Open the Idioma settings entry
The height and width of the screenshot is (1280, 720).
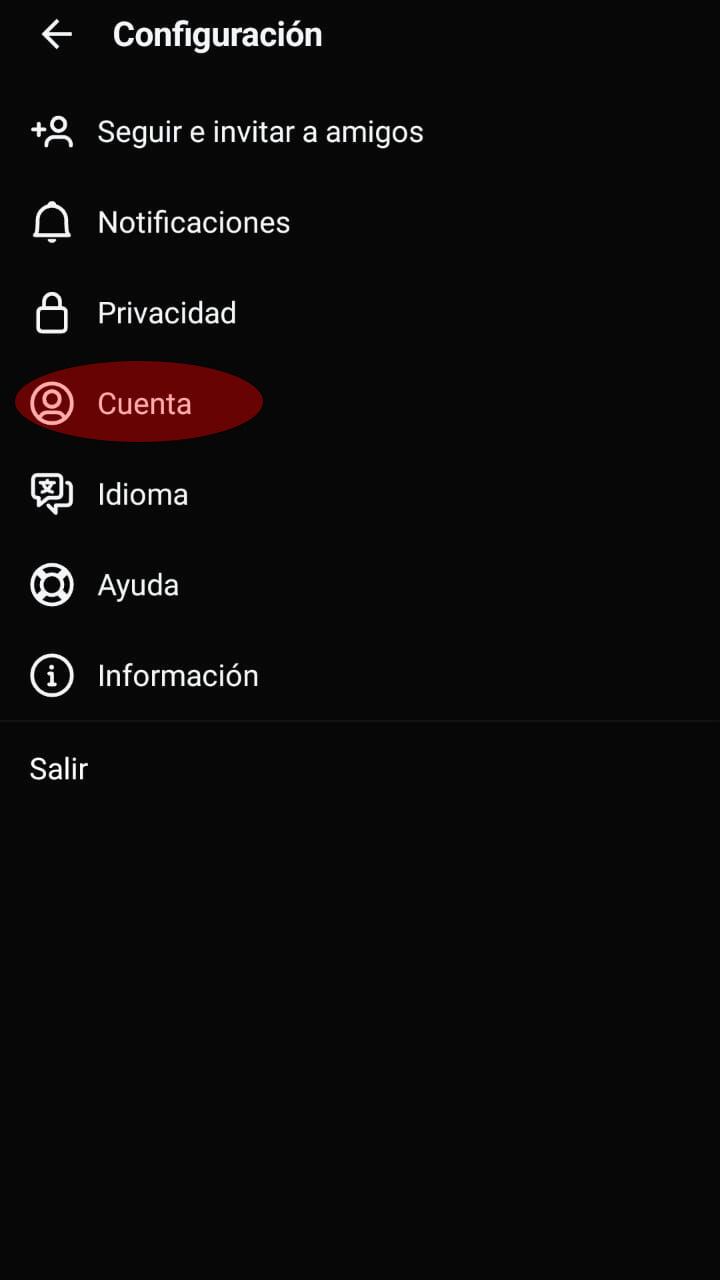coord(142,493)
